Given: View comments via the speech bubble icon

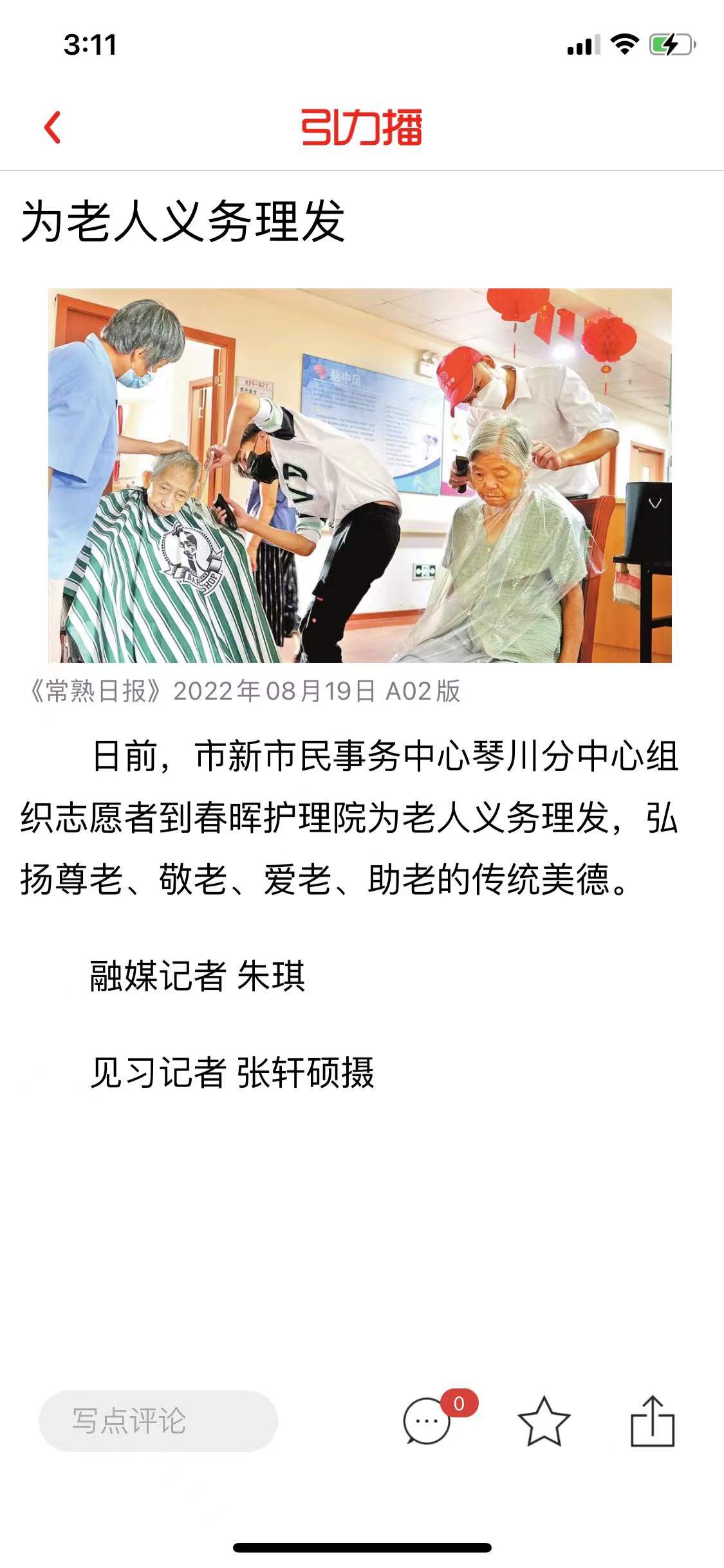Looking at the screenshot, I should coord(427,1421).
